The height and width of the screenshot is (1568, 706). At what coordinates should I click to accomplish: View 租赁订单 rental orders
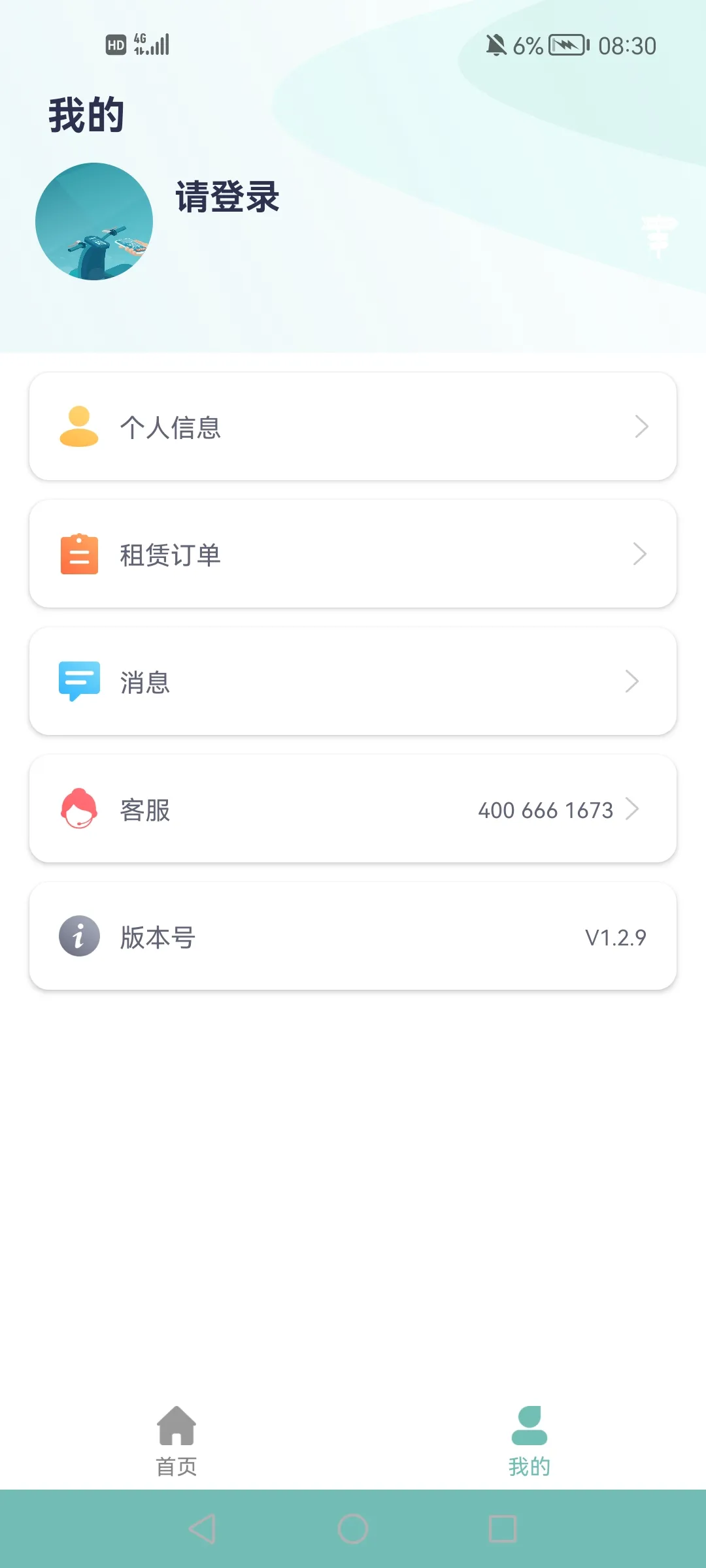point(353,554)
